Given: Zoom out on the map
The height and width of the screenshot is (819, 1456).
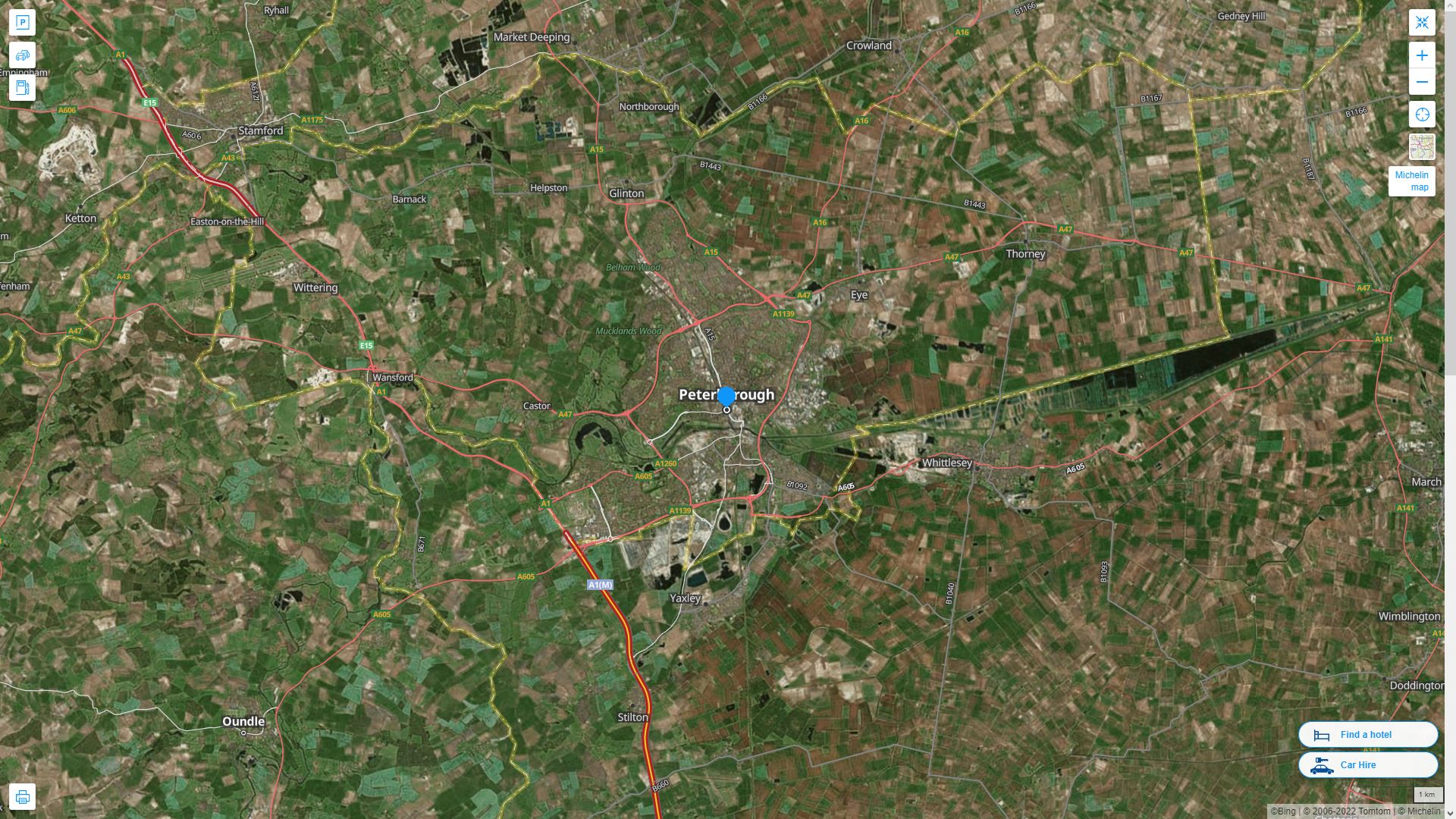Looking at the screenshot, I should pyautogui.click(x=1422, y=82).
